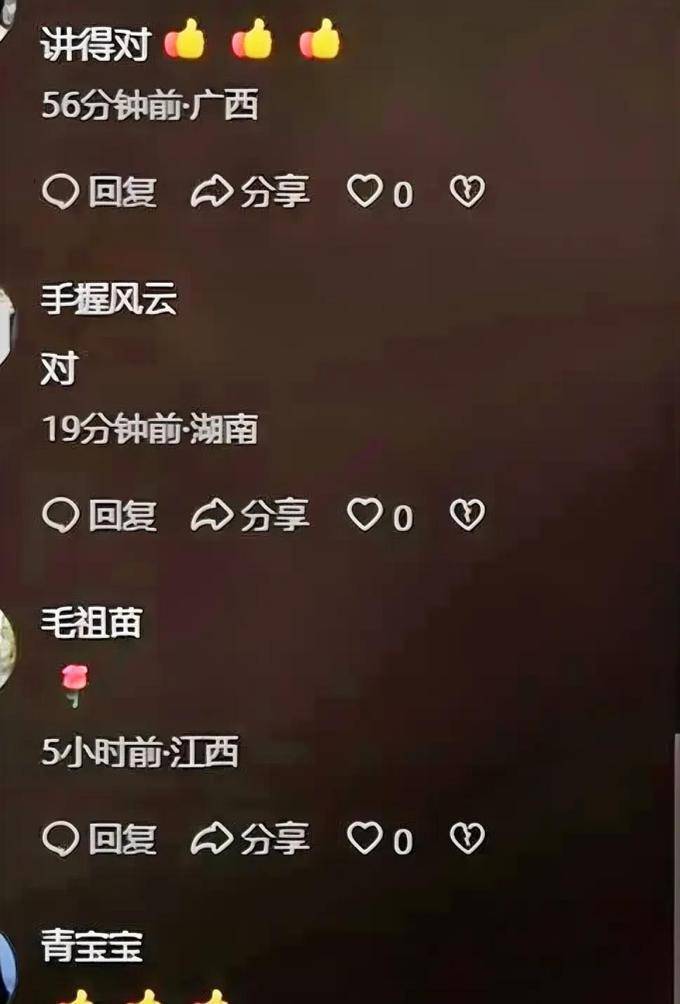Dislike the 讲得对 comment from 广西
680x1004 pixels.
click(x=467, y=190)
